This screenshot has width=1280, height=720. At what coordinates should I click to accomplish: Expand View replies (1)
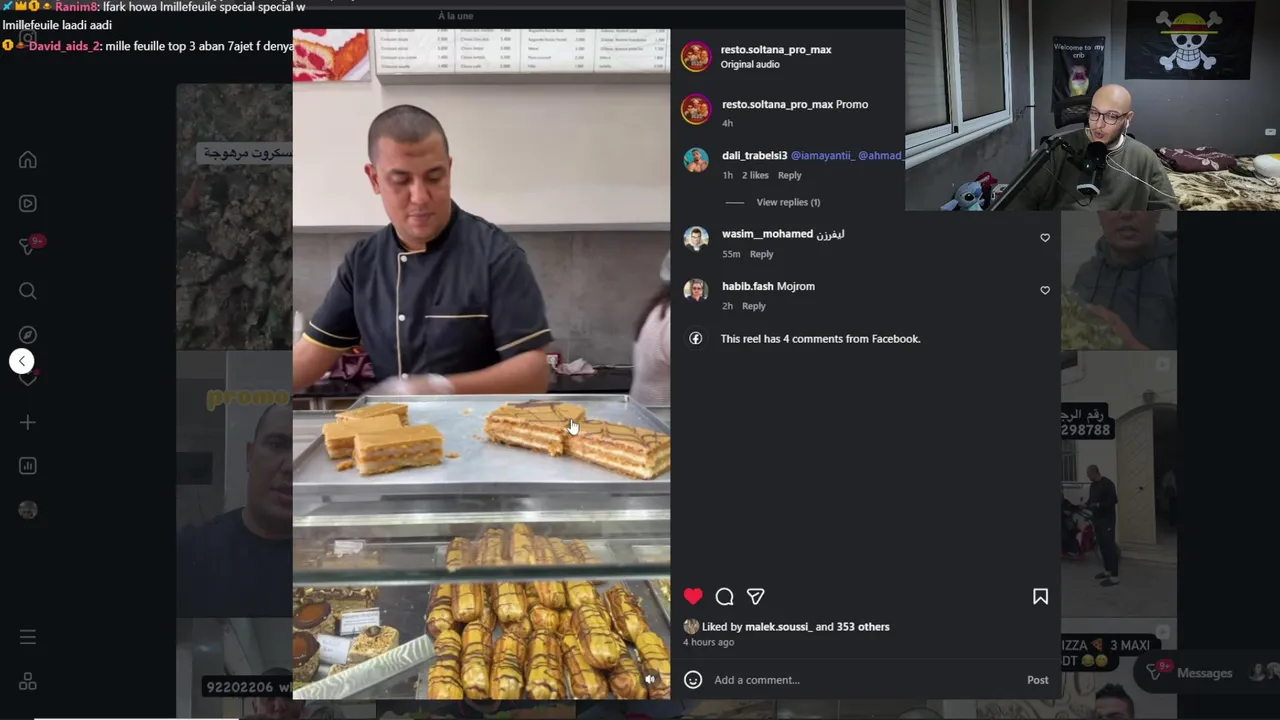point(787,202)
